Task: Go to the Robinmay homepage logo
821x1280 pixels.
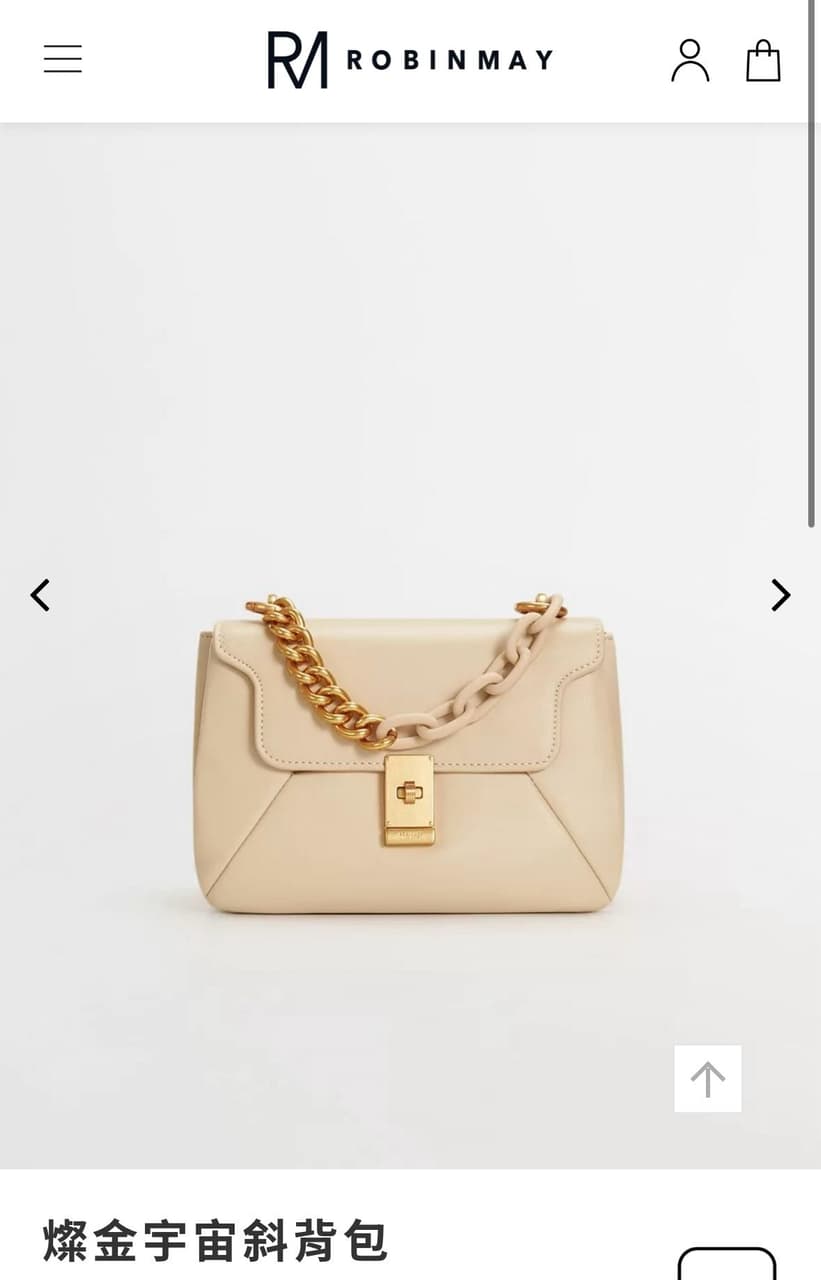Action: point(409,60)
